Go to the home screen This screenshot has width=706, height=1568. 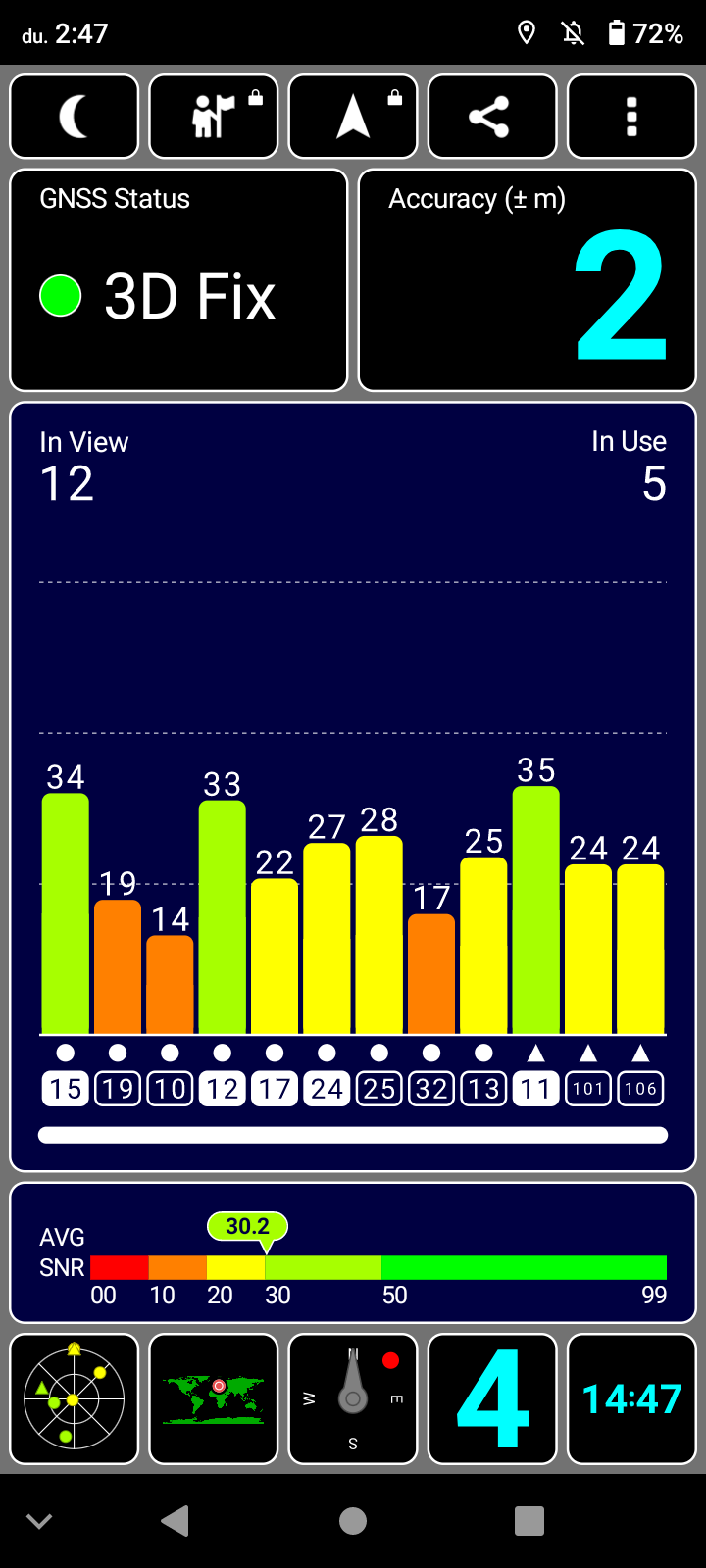point(353,1521)
